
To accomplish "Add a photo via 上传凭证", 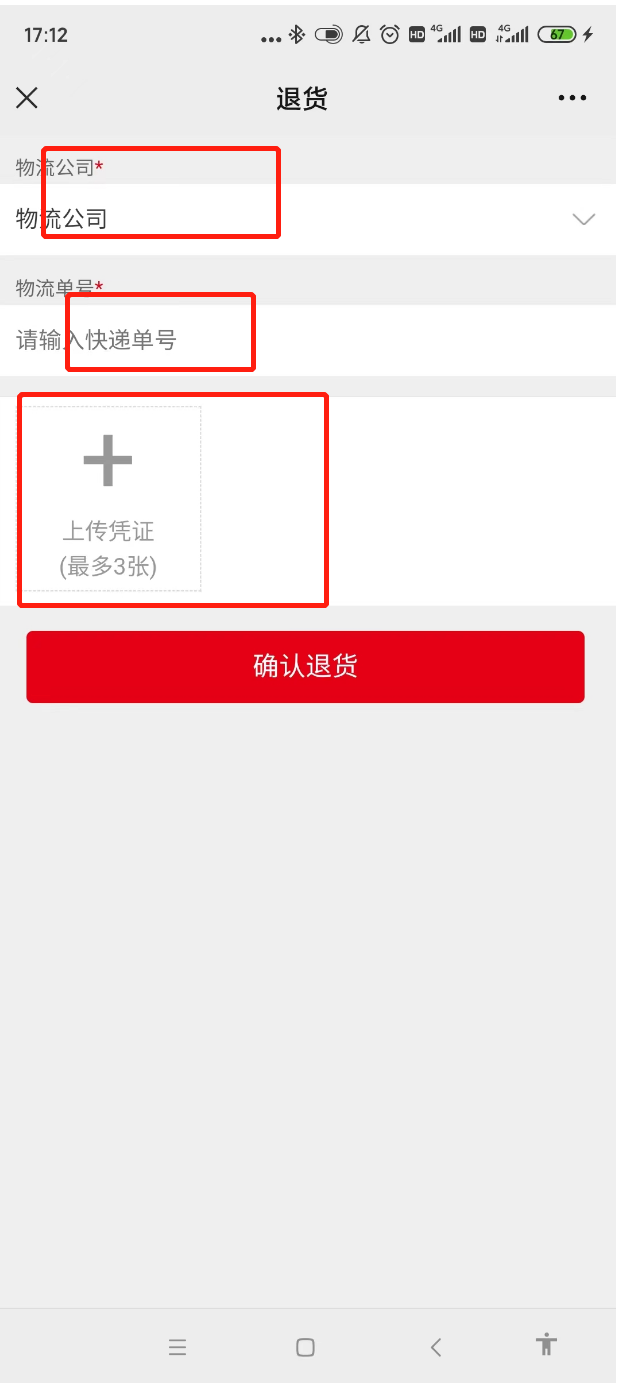I will point(109,498).
